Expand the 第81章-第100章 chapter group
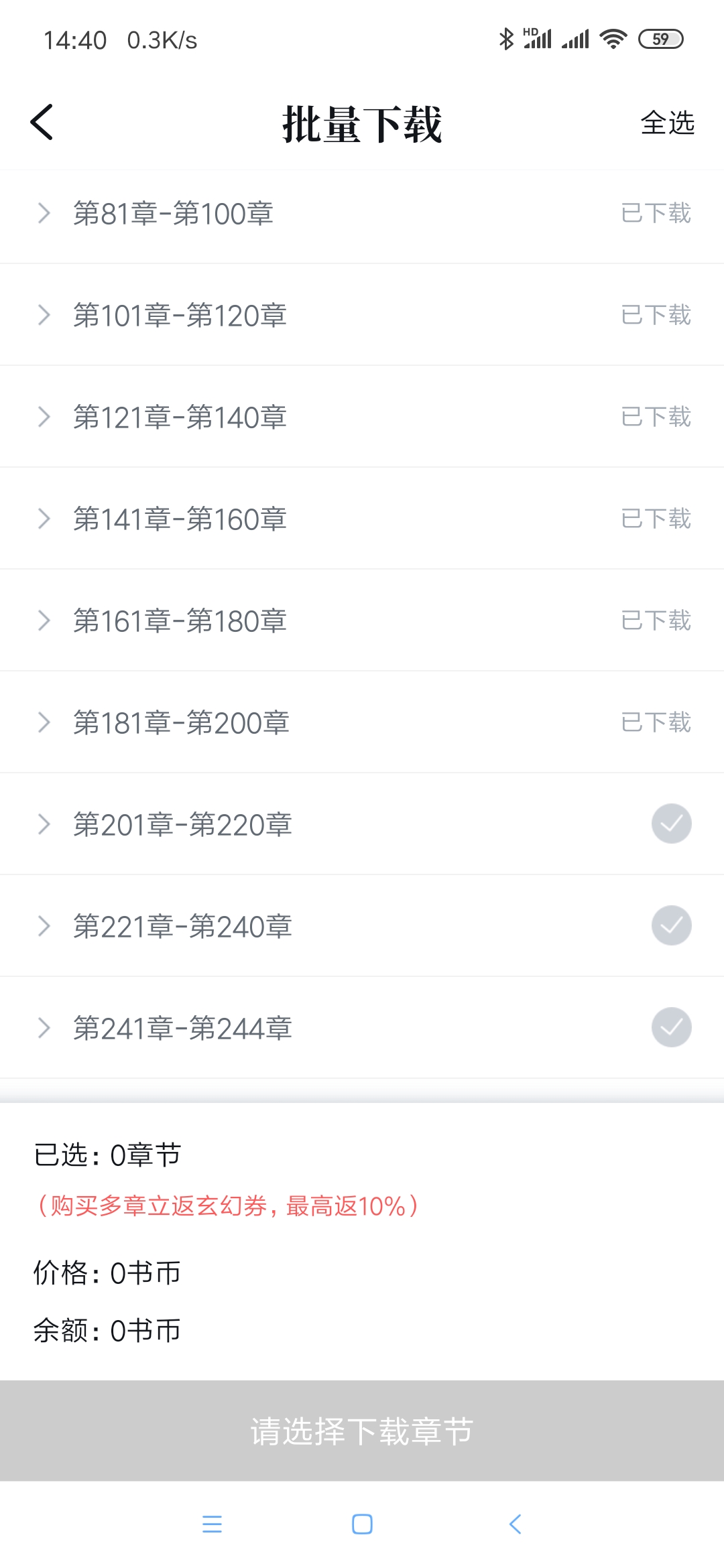 click(44, 214)
